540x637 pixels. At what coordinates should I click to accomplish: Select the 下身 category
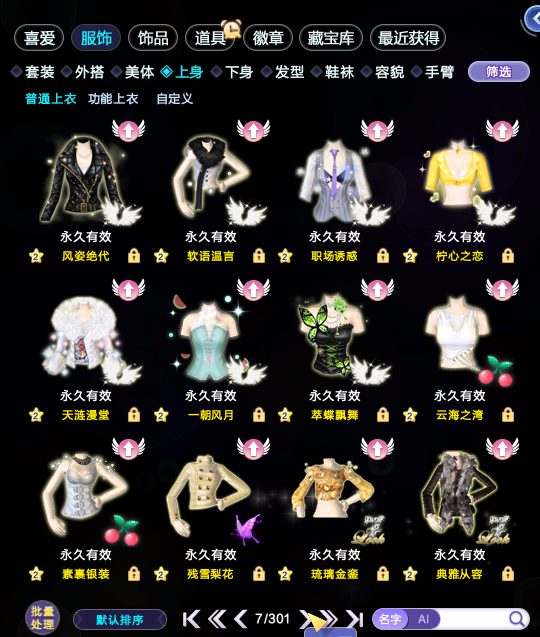tap(233, 72)
